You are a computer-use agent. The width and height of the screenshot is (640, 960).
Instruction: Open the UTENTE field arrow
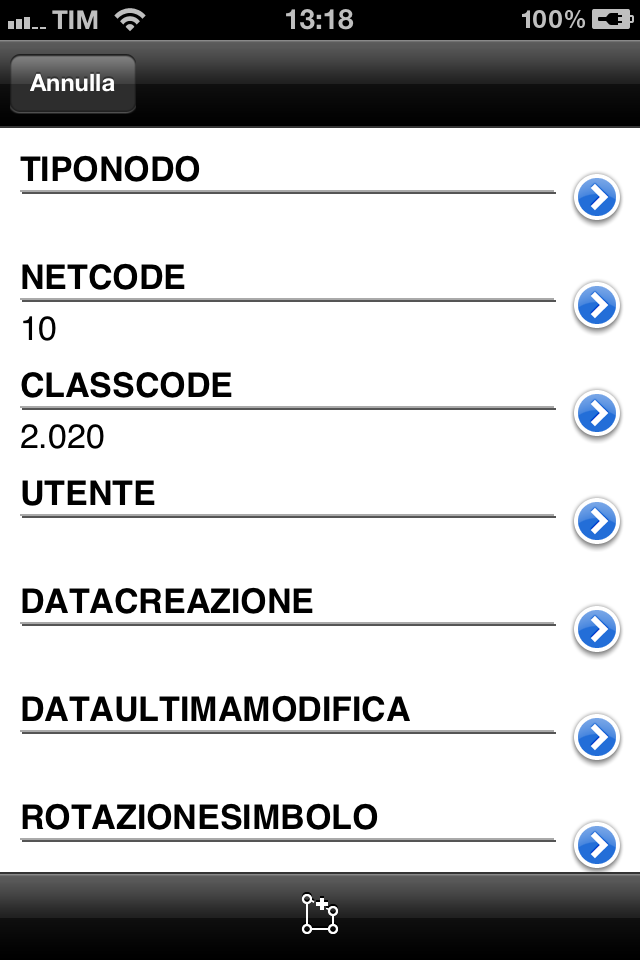pyautogui.click(x=596, y=522)
